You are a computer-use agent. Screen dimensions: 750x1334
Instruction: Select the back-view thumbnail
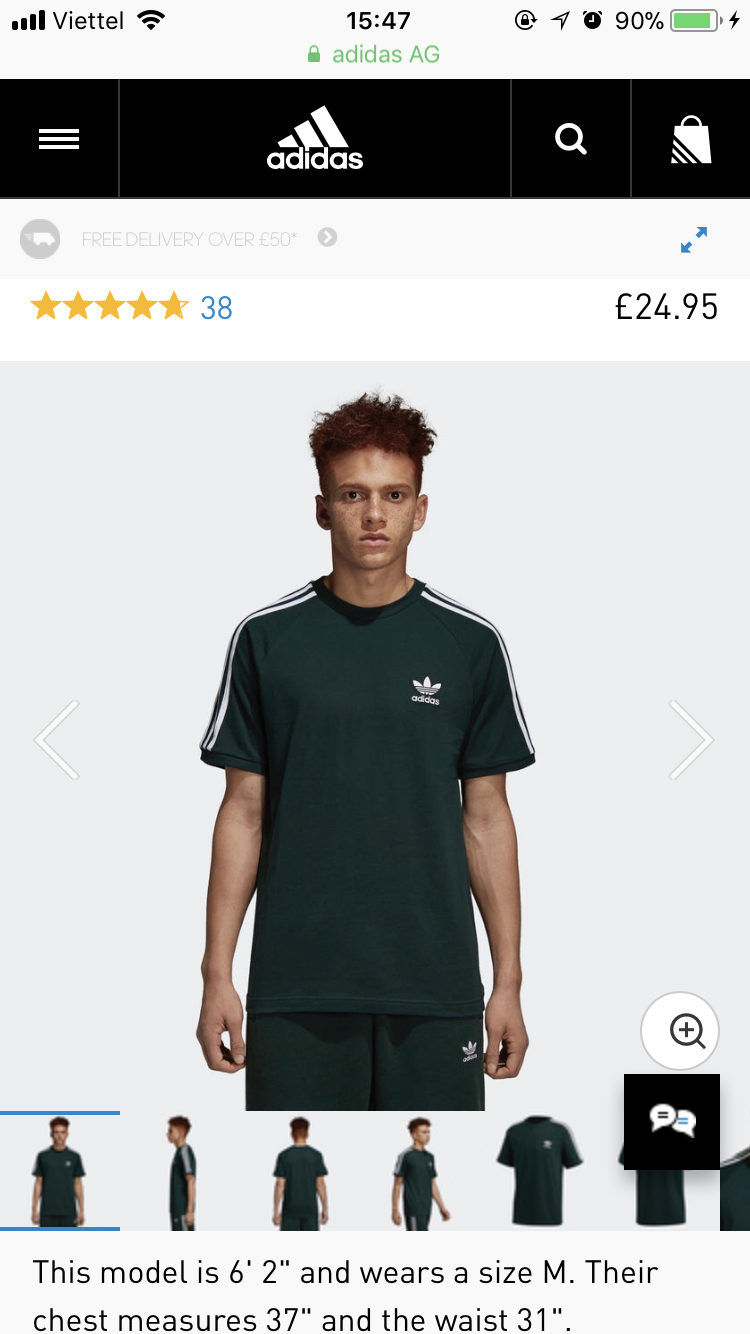(300, 1172)
